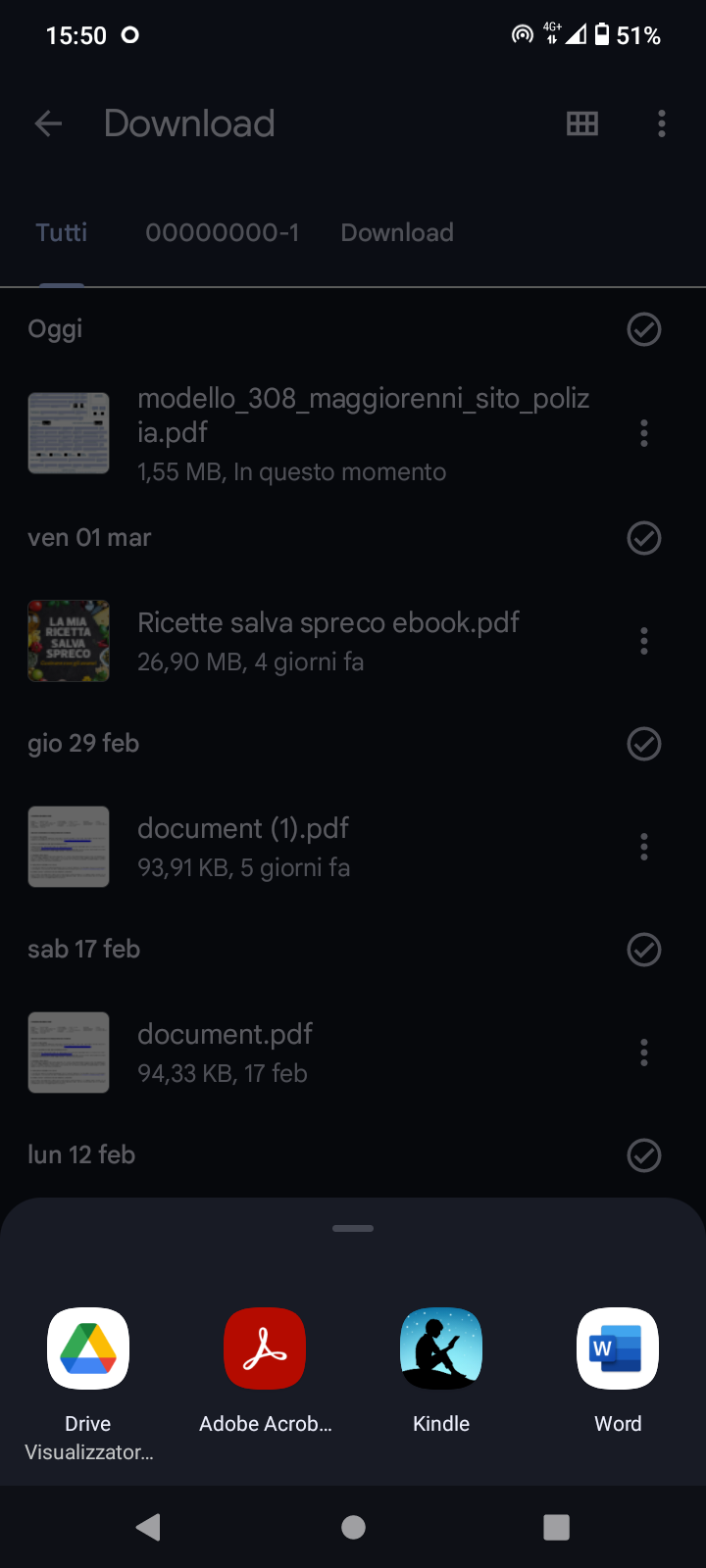Switch to grid view layout
The width and height of the screenshot is (706, 1568).
pos(582,123)
